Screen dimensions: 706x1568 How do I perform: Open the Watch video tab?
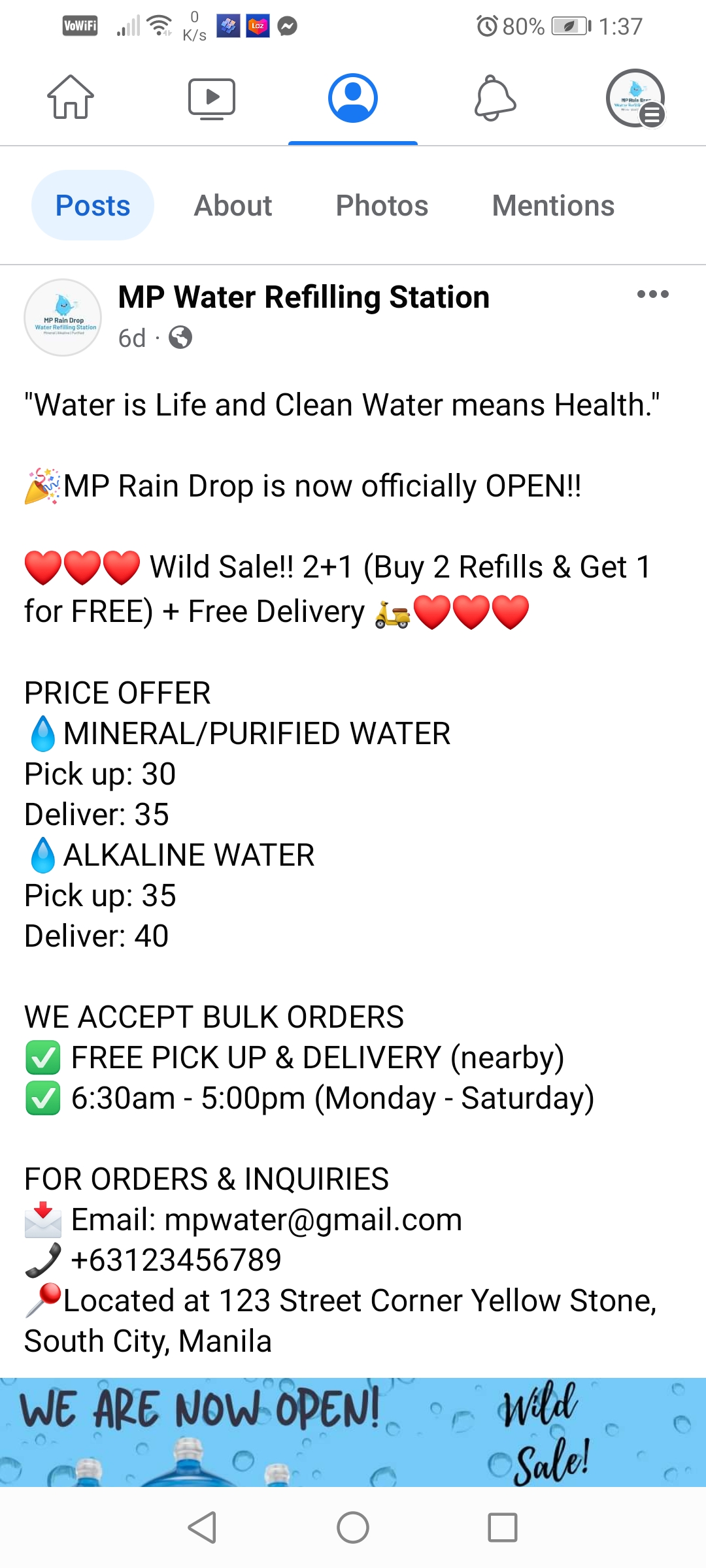tap(211, 98)
